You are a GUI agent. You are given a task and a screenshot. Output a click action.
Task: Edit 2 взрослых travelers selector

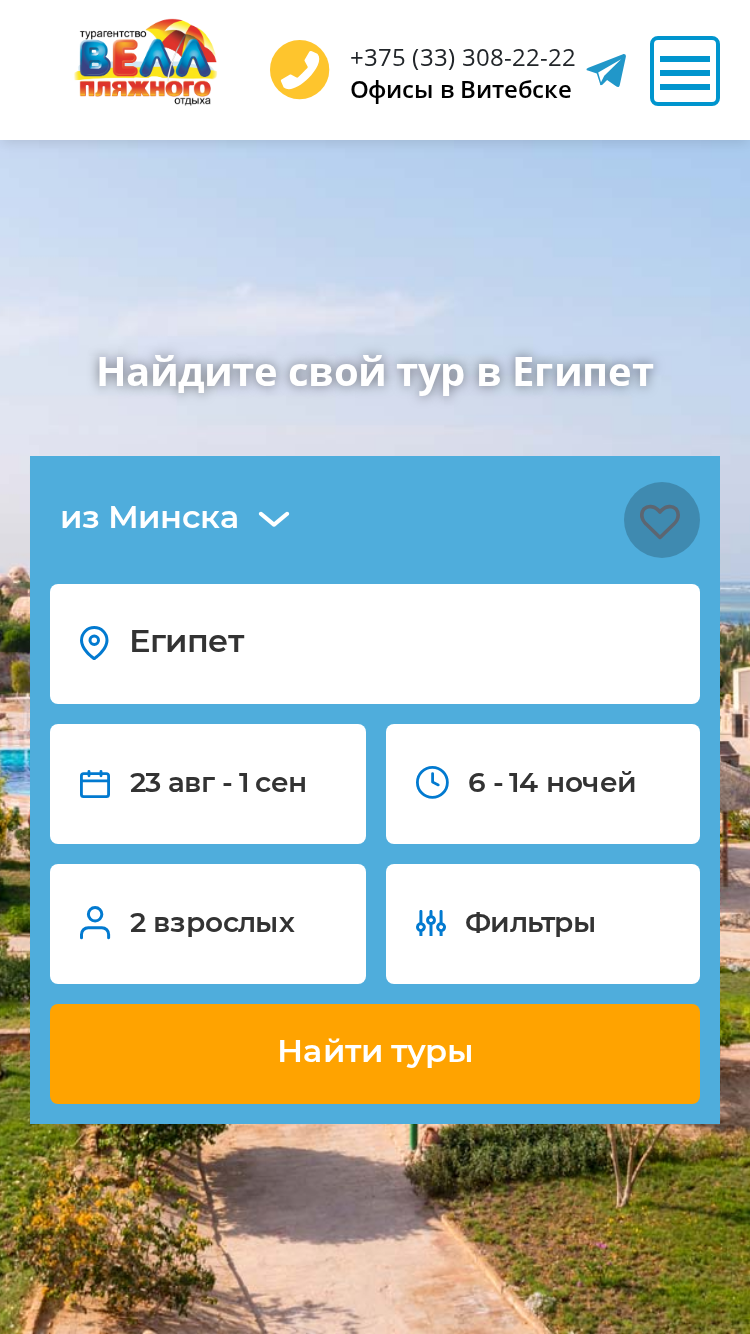208,924
